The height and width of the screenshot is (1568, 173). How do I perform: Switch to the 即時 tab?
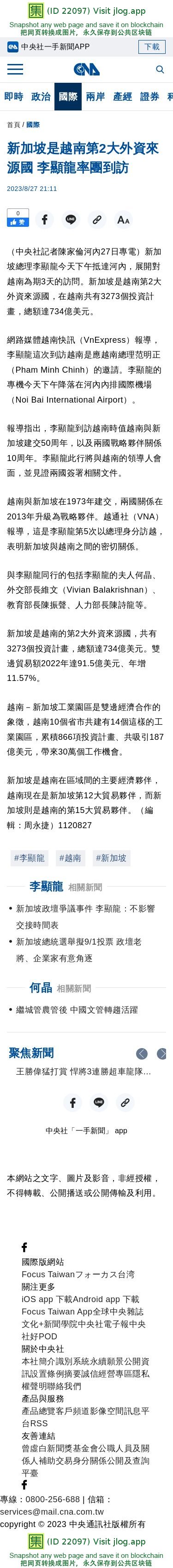13,97
